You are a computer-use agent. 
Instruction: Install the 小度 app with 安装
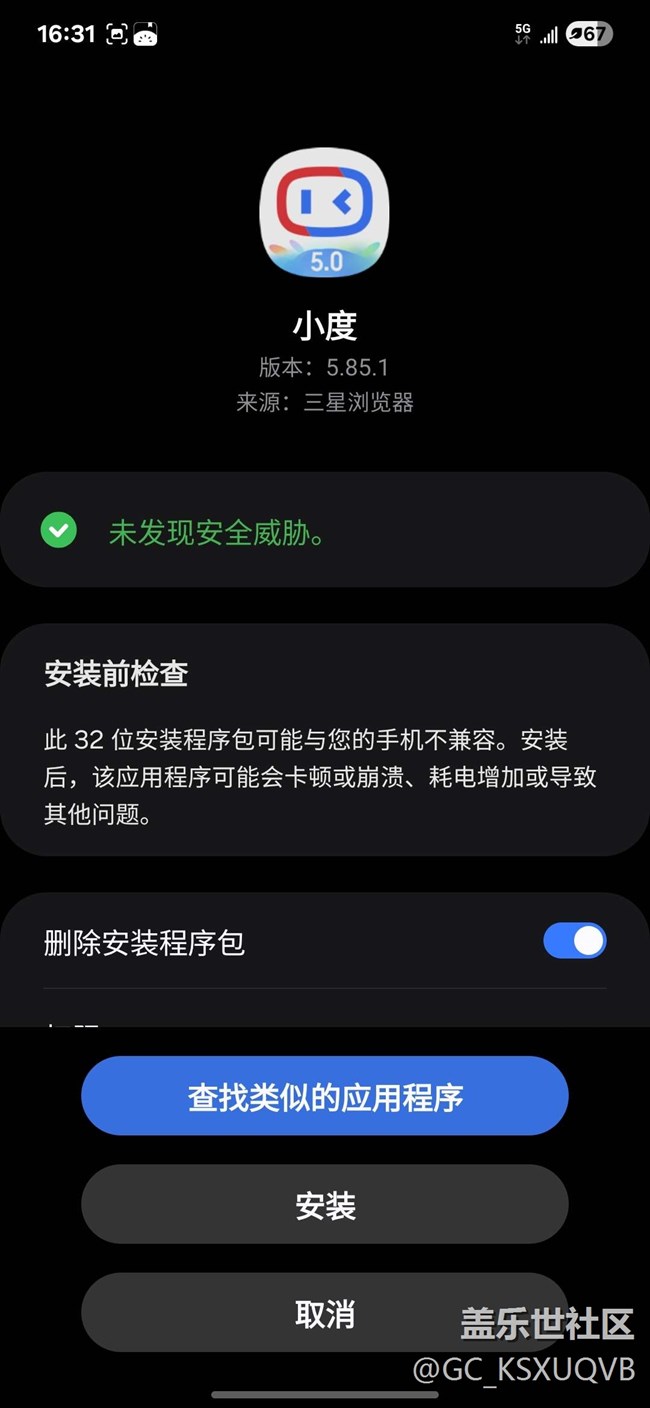[x=325, y=1205]
